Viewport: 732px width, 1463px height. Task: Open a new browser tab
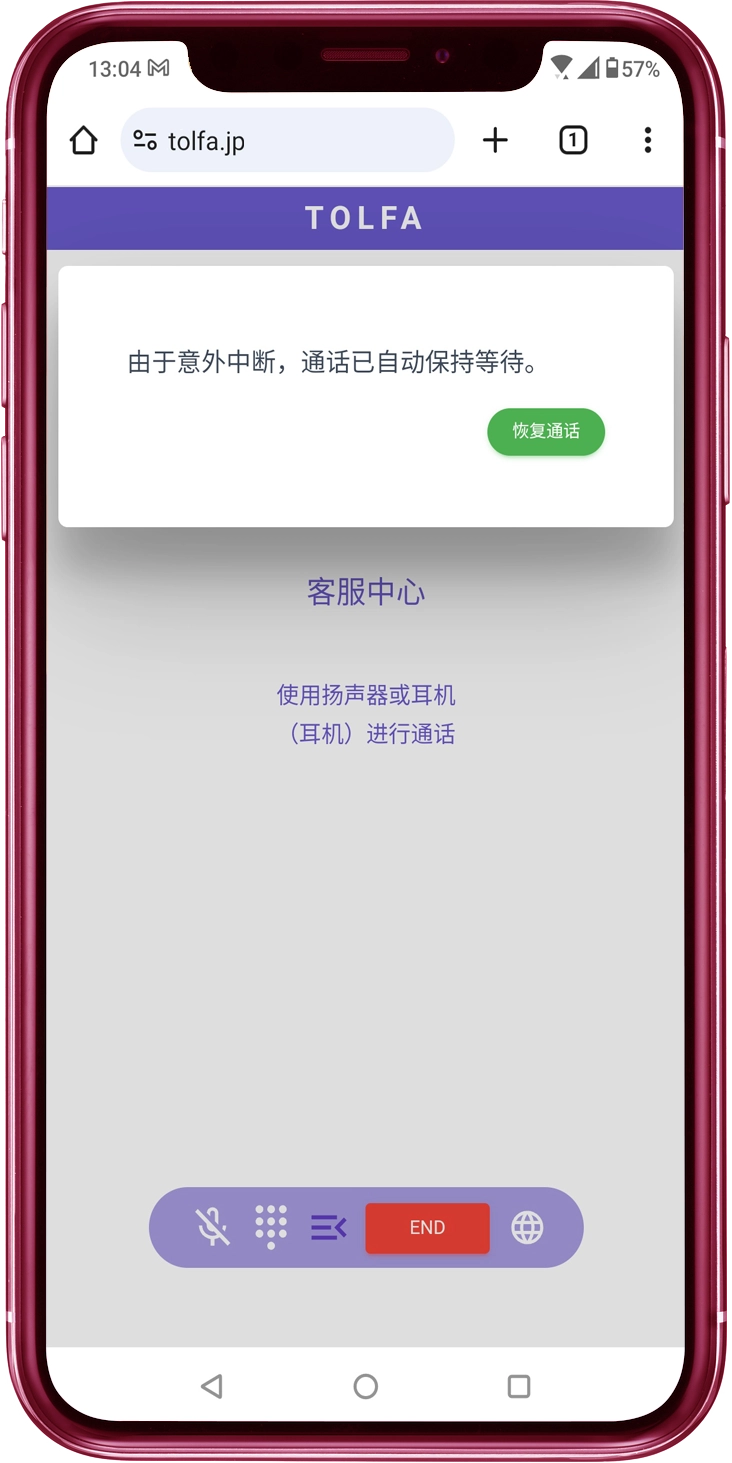[495, 141]
